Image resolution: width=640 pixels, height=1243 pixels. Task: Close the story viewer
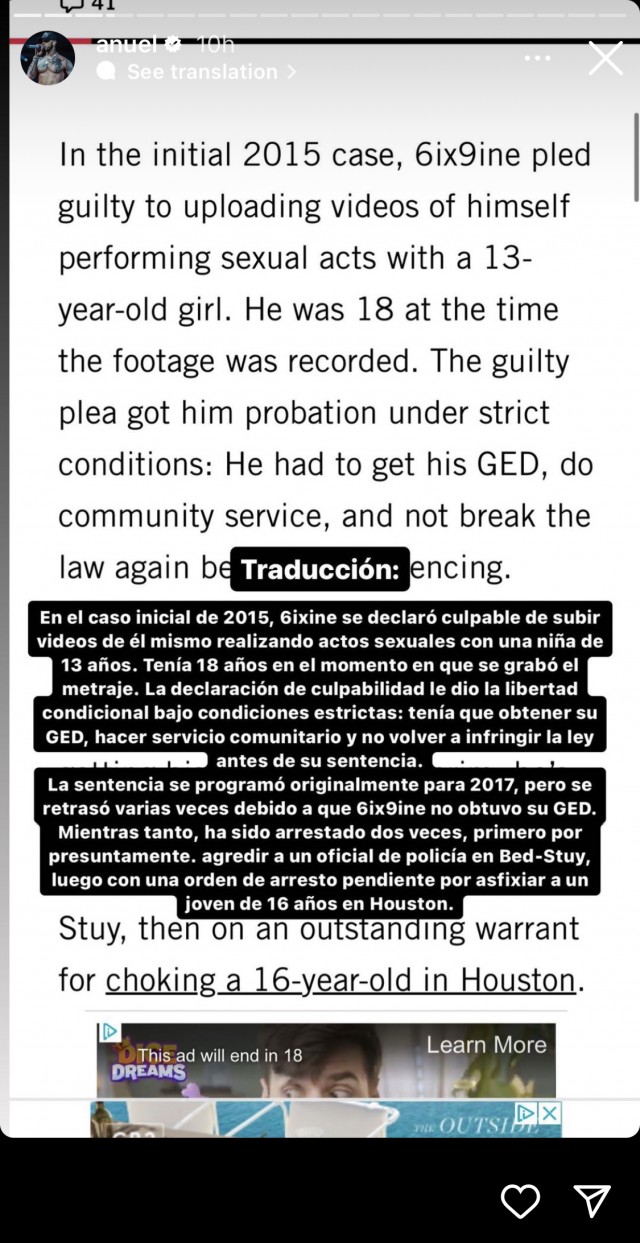(605, 58)
